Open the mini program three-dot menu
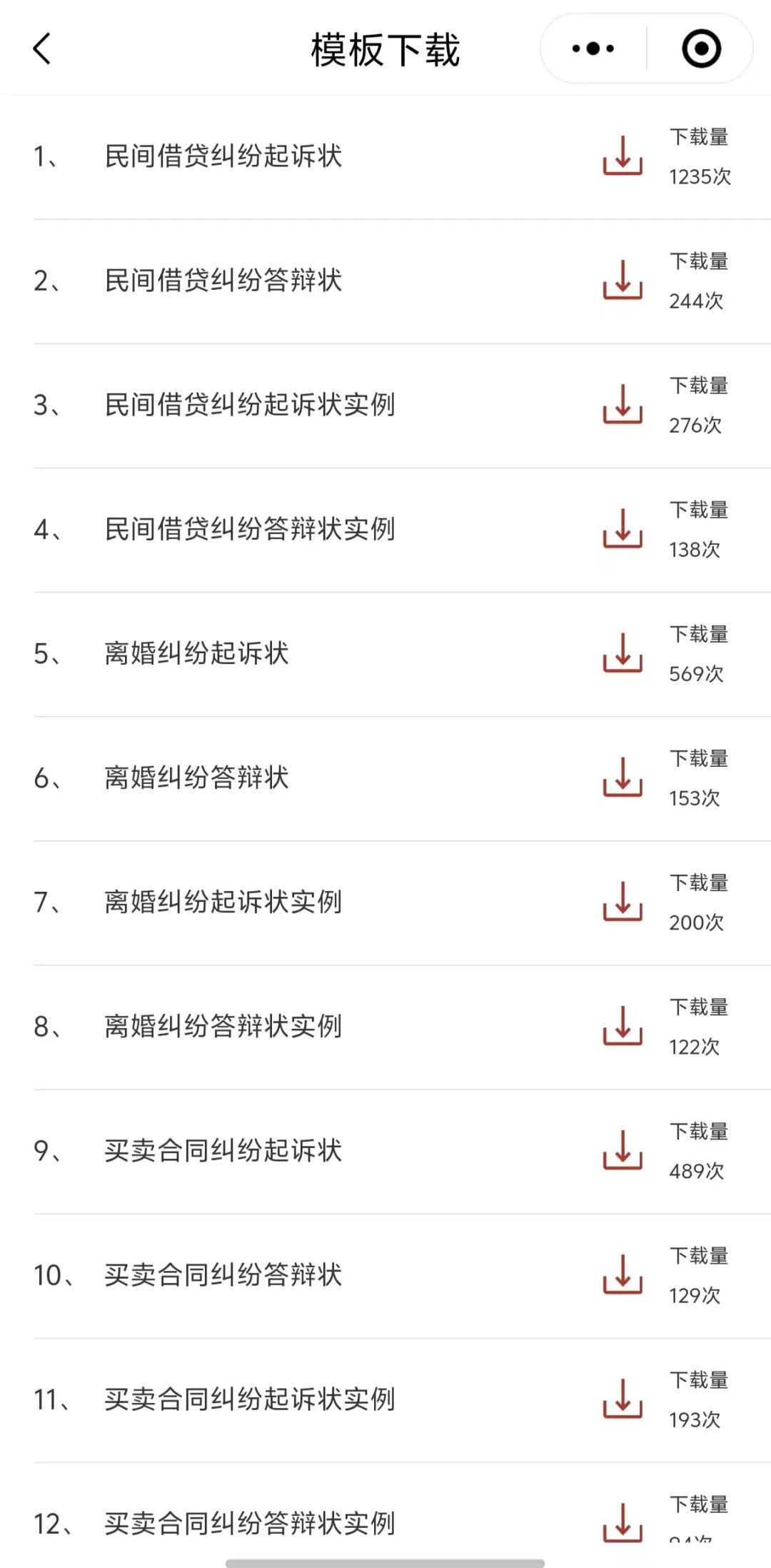 point(593,49)
